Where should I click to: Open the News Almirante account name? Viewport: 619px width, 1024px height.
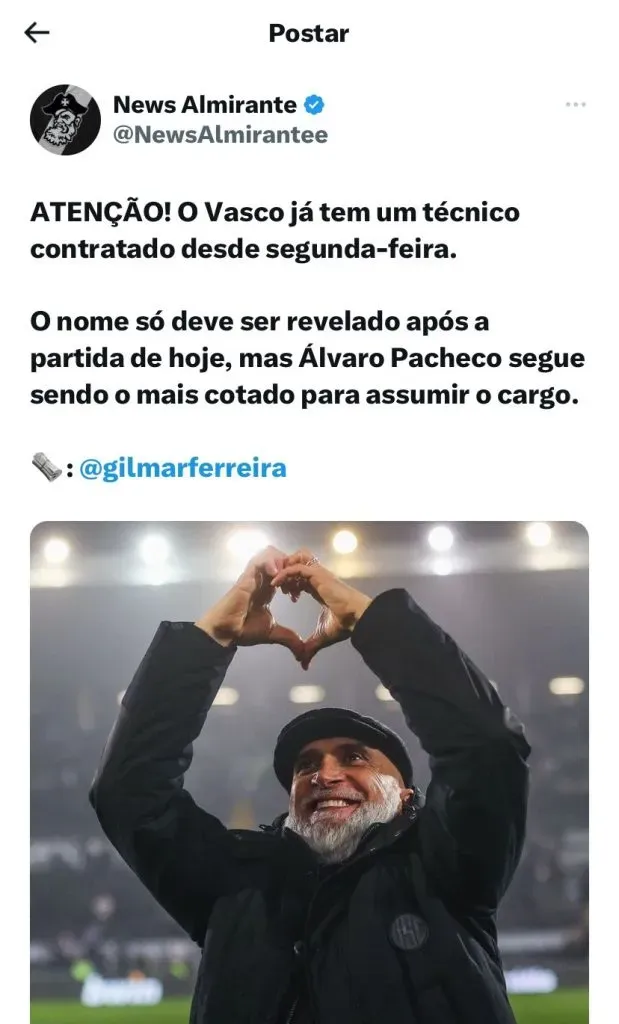tap(204, 105)
